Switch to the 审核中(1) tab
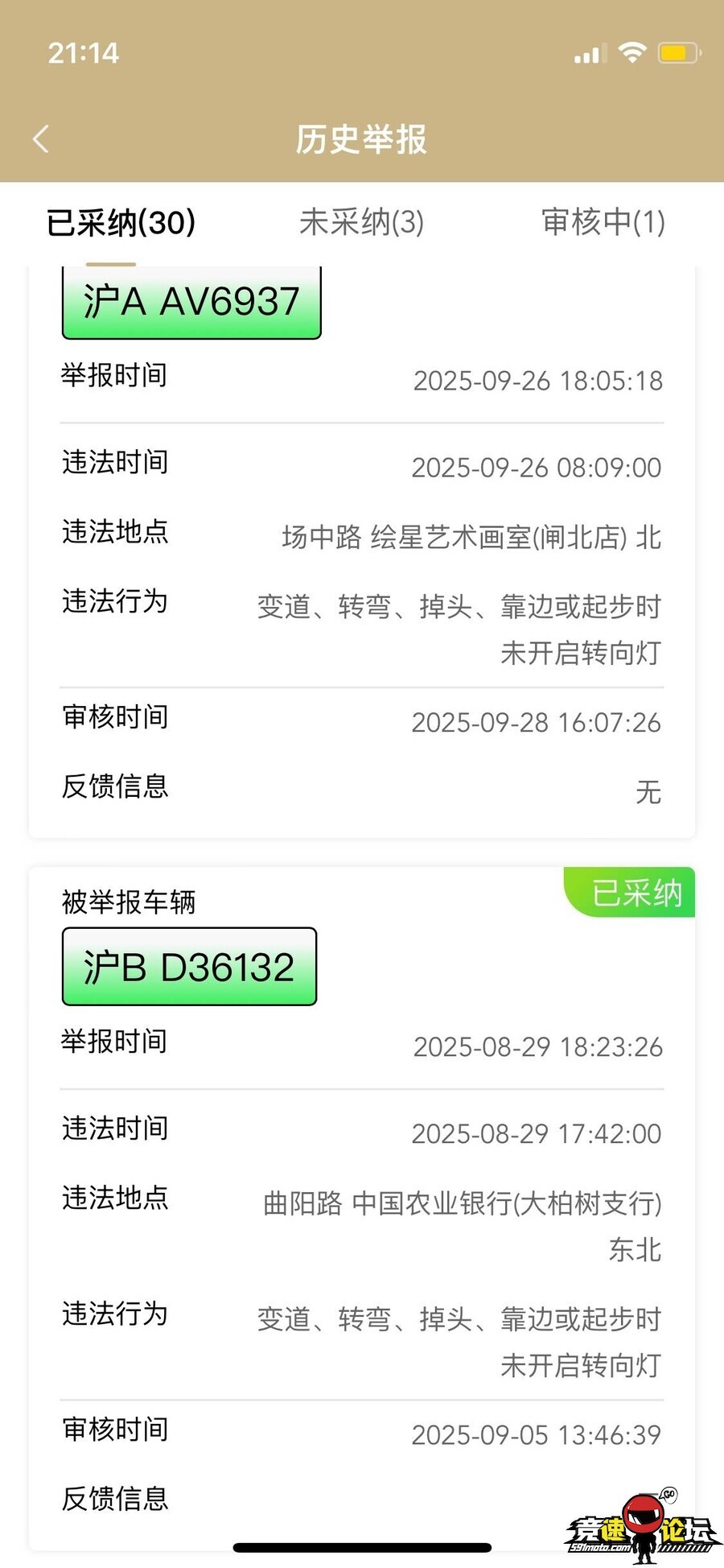The width and height of the screenshot is (724, 1568). (603, 223)
